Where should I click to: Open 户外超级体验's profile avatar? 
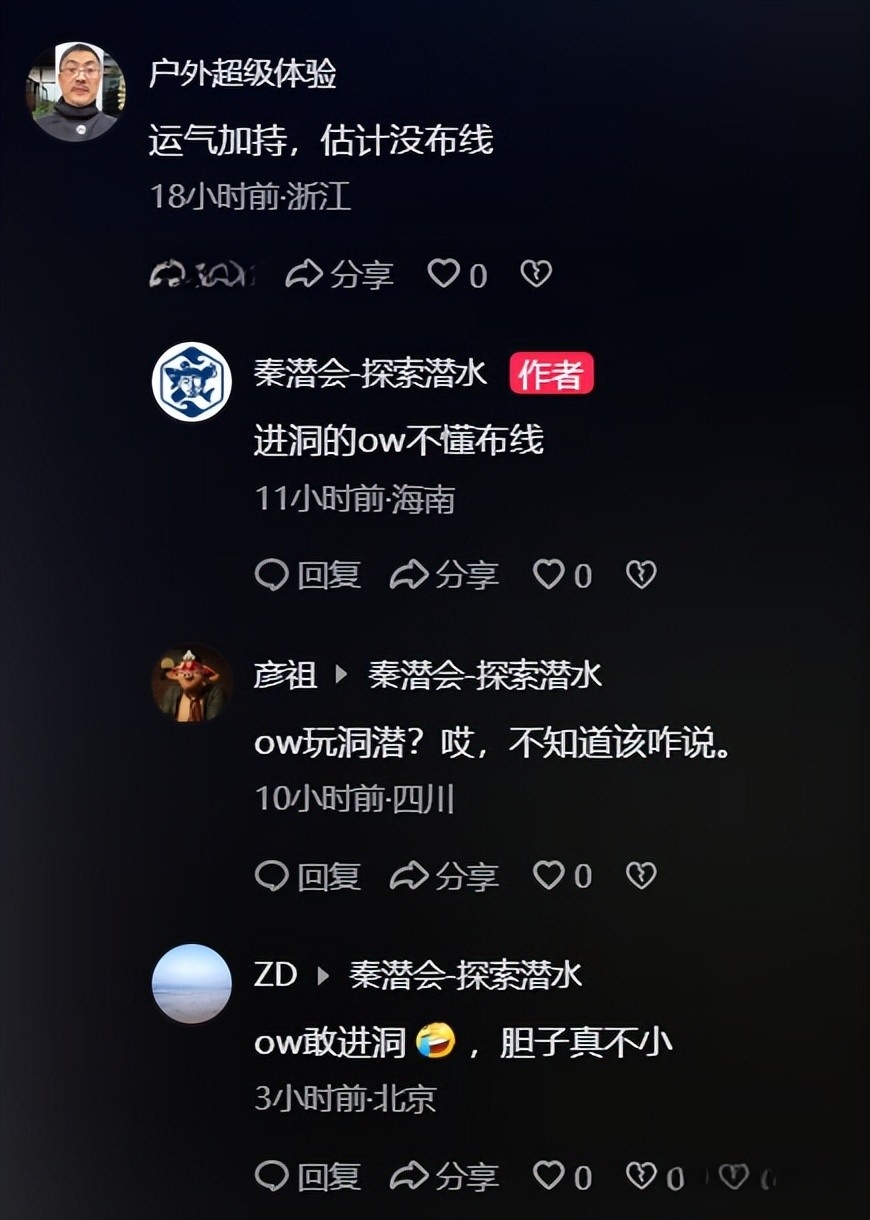point(75,92)
